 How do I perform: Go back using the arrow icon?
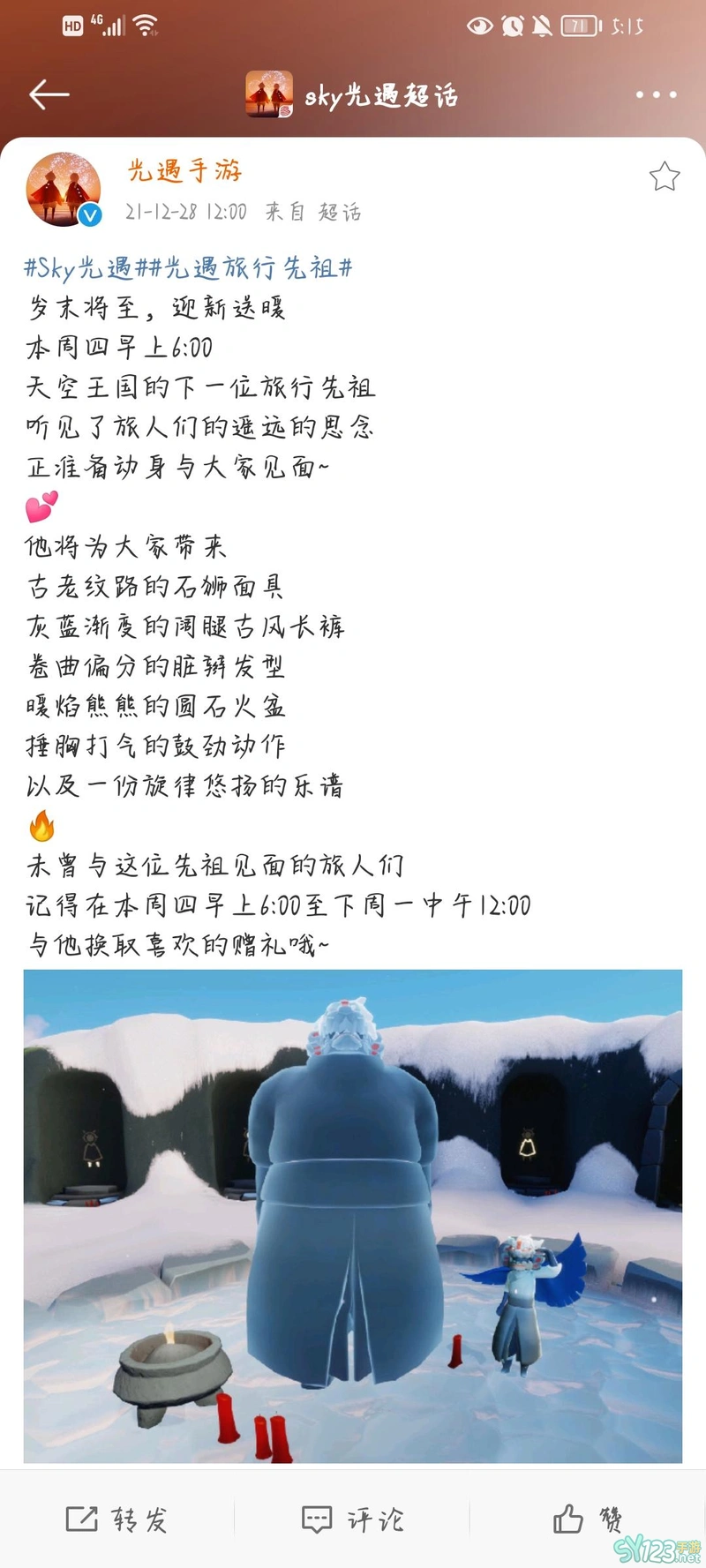[x=49, y=94]
